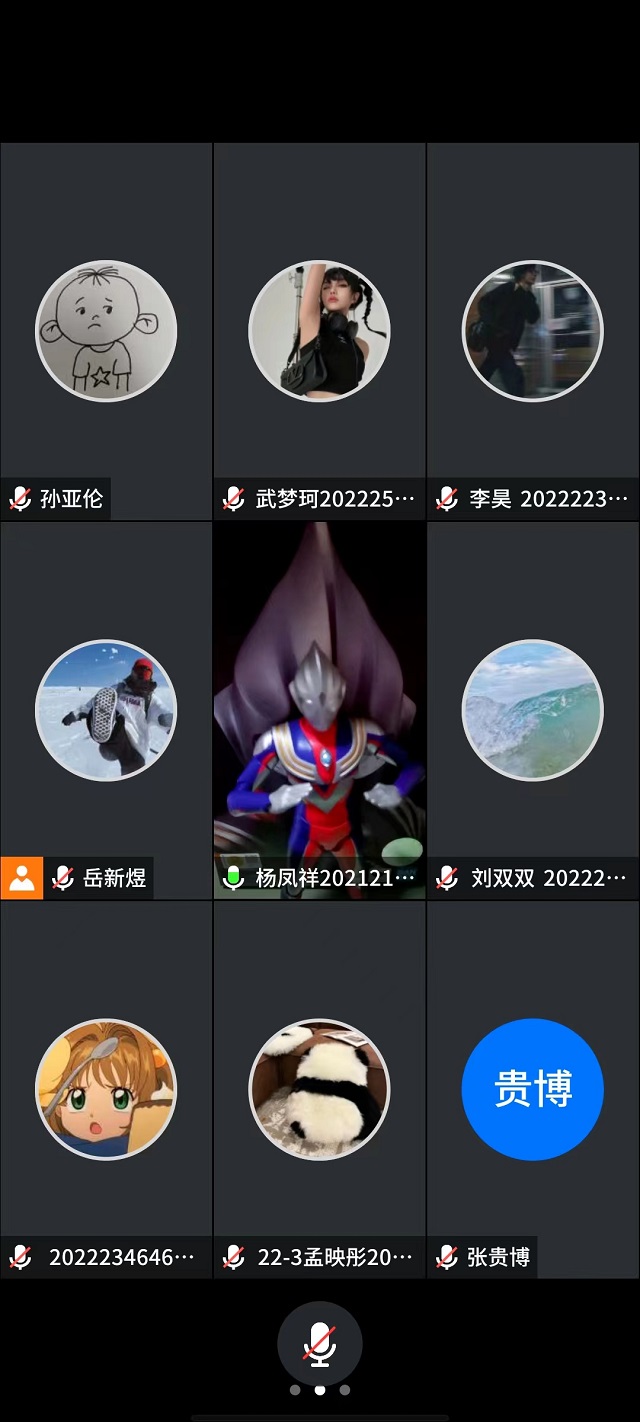Viewport: 640px width, 1422px height.
Task: Tap 22-3孟映彤's participant tile
Action: [319, 1089]
